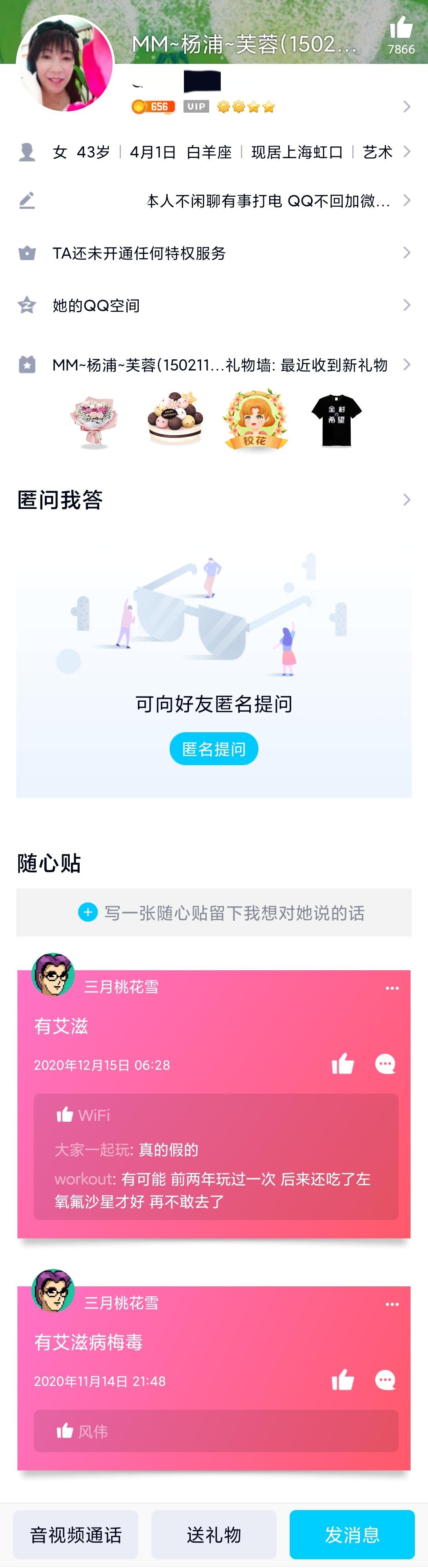
Task: Tap the 送礼物 button
Action: tap(214, 1535)
